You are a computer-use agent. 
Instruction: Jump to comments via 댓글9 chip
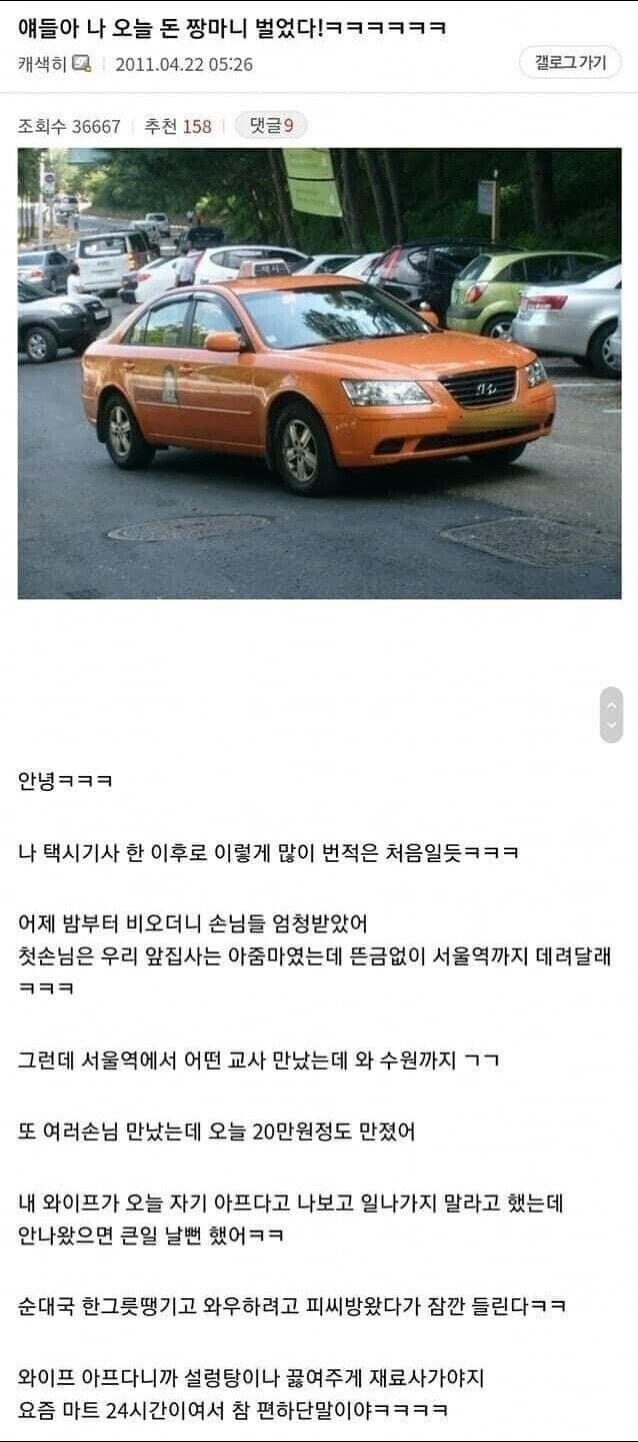(271, 126)
